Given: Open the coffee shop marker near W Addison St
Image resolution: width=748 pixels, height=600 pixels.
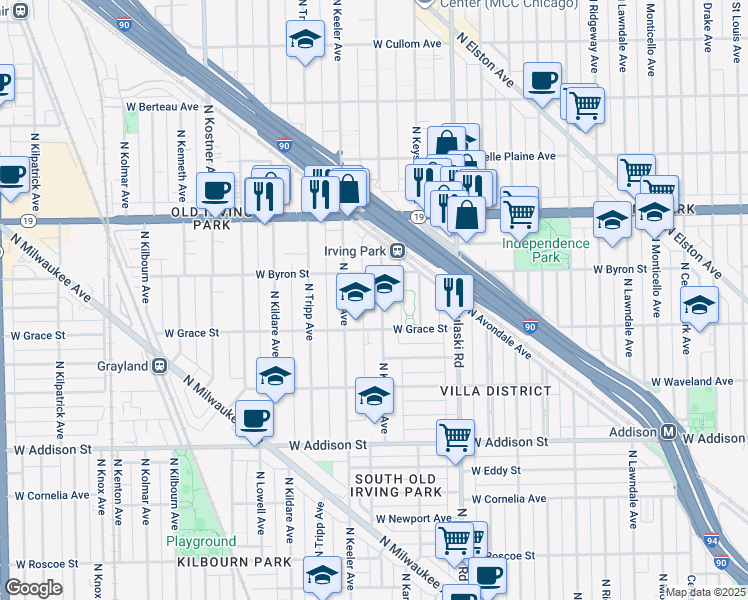Looking at the screenshot, I should pyautogui.click(x=253, y=418).
